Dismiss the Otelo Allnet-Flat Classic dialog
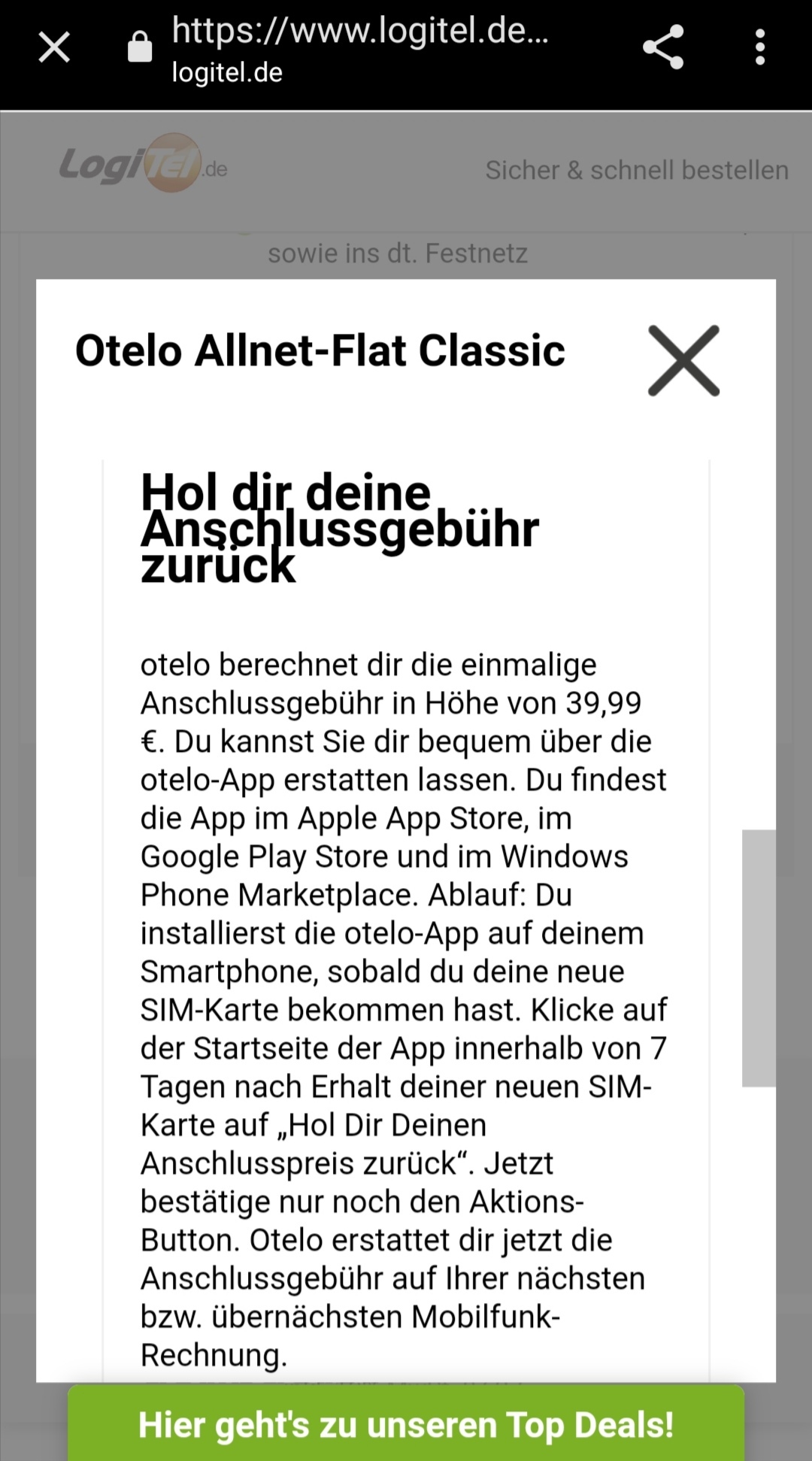This screenshot has width=812, height=1461. coord(683,360)
